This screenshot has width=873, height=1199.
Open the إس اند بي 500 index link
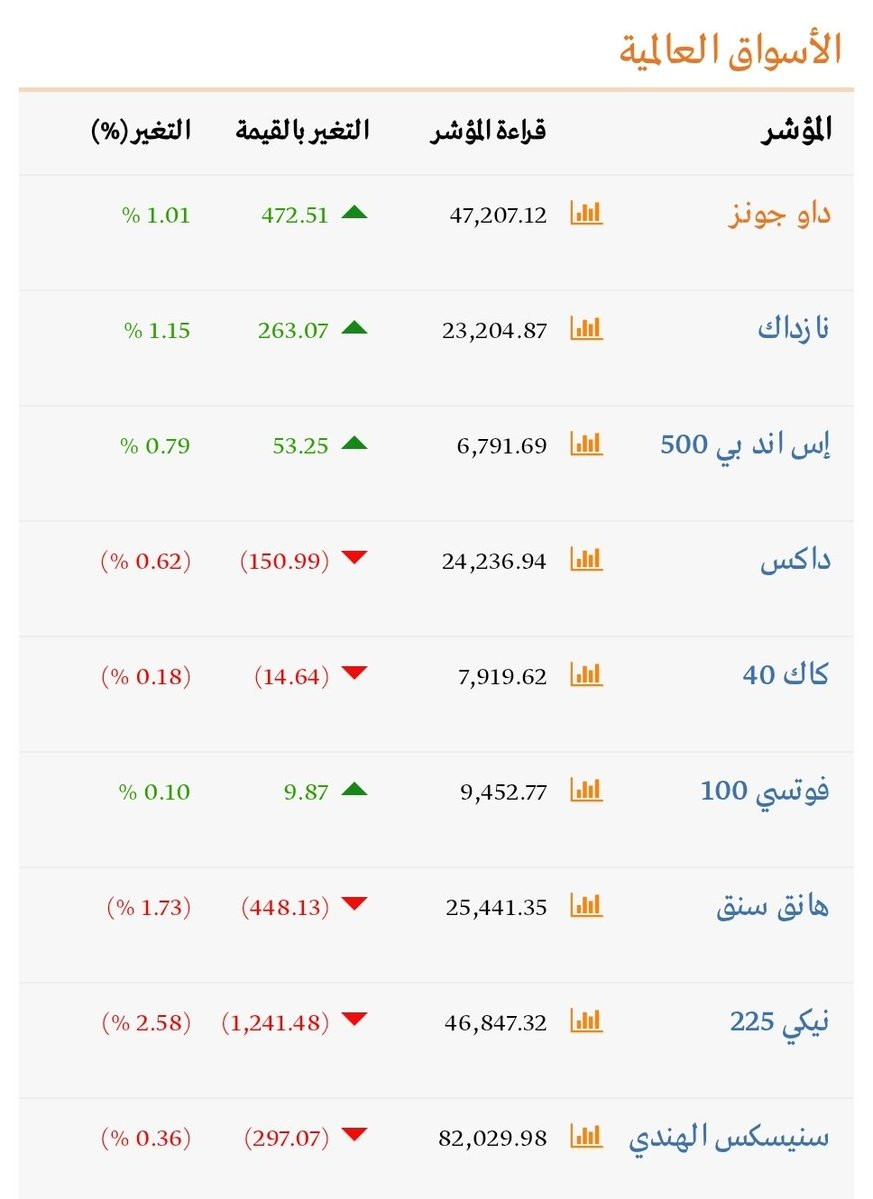pos(745,445)
